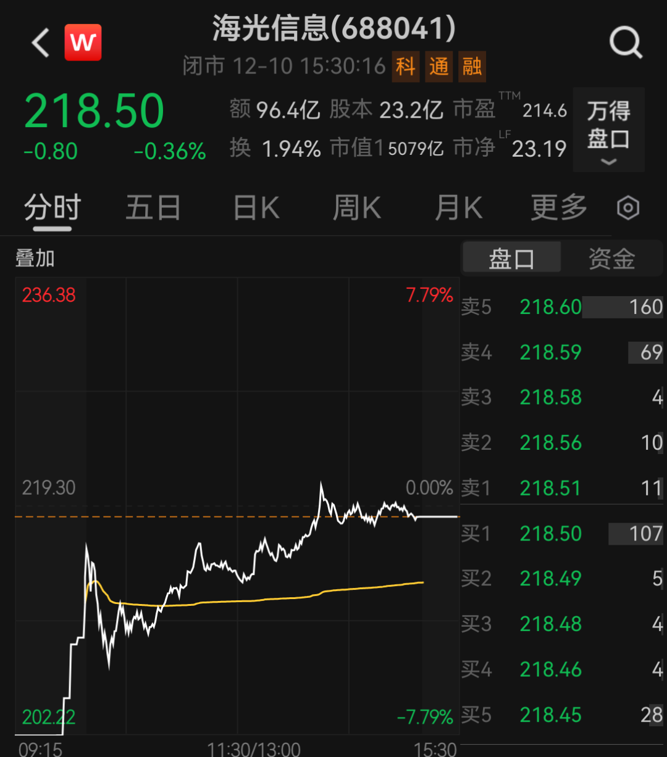Switch to the 资金 capital flow tab
This screenshot has width=667, height=757.
click(x=611, y=259)
